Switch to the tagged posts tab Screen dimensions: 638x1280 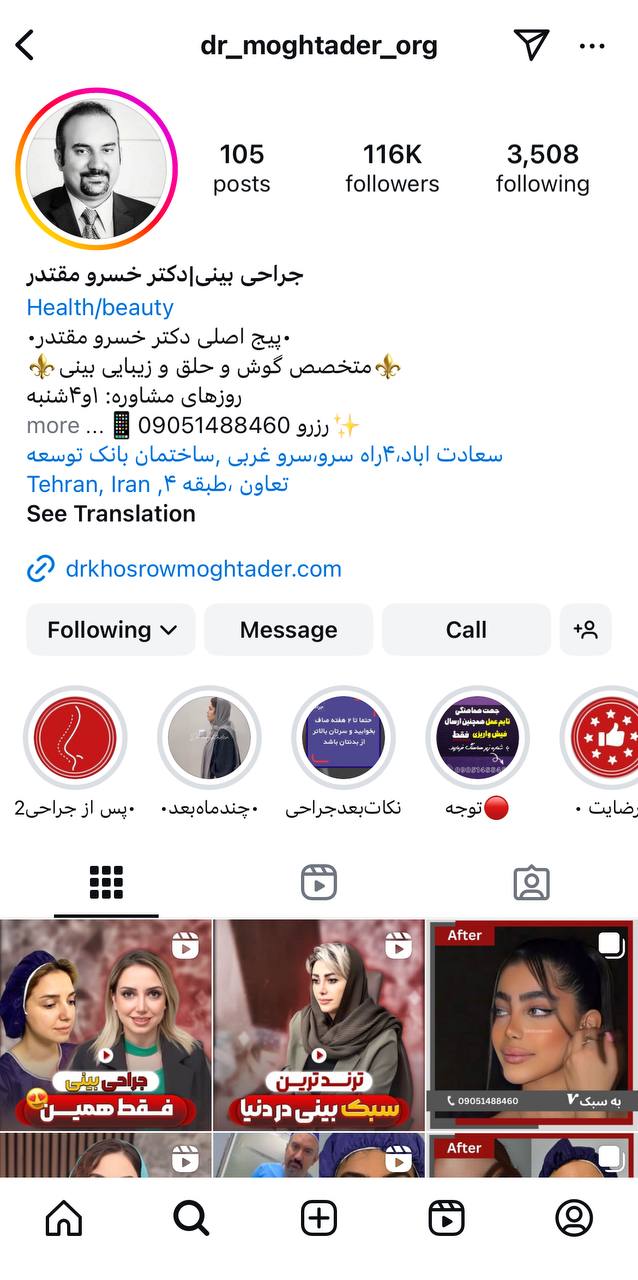[531, 883]
